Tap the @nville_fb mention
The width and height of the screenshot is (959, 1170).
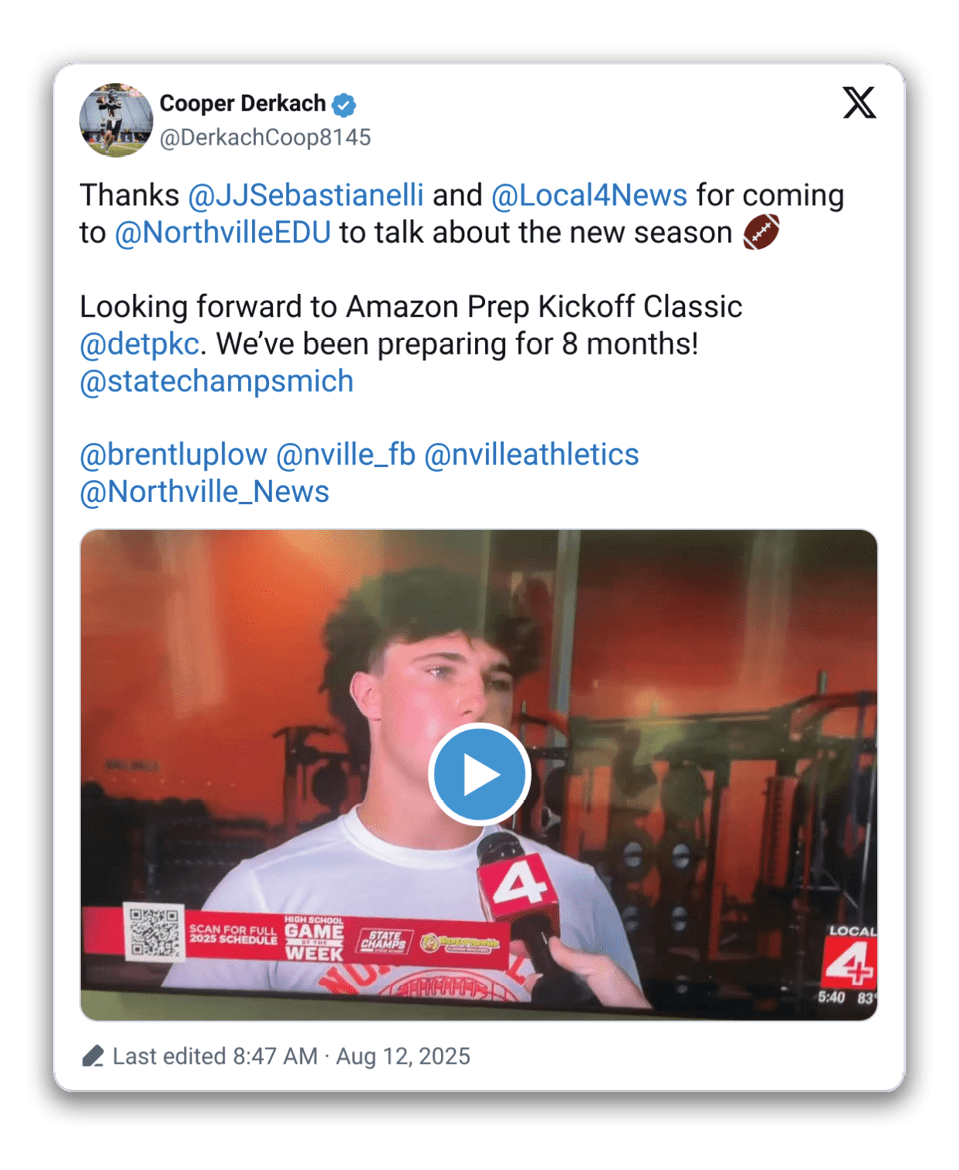[x=345, y=455]
